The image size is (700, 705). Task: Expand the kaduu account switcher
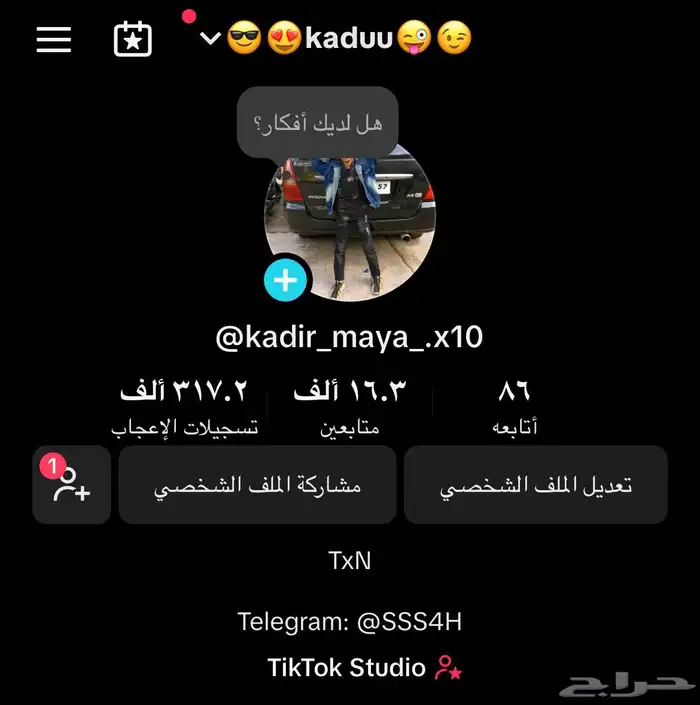[210, 39]
